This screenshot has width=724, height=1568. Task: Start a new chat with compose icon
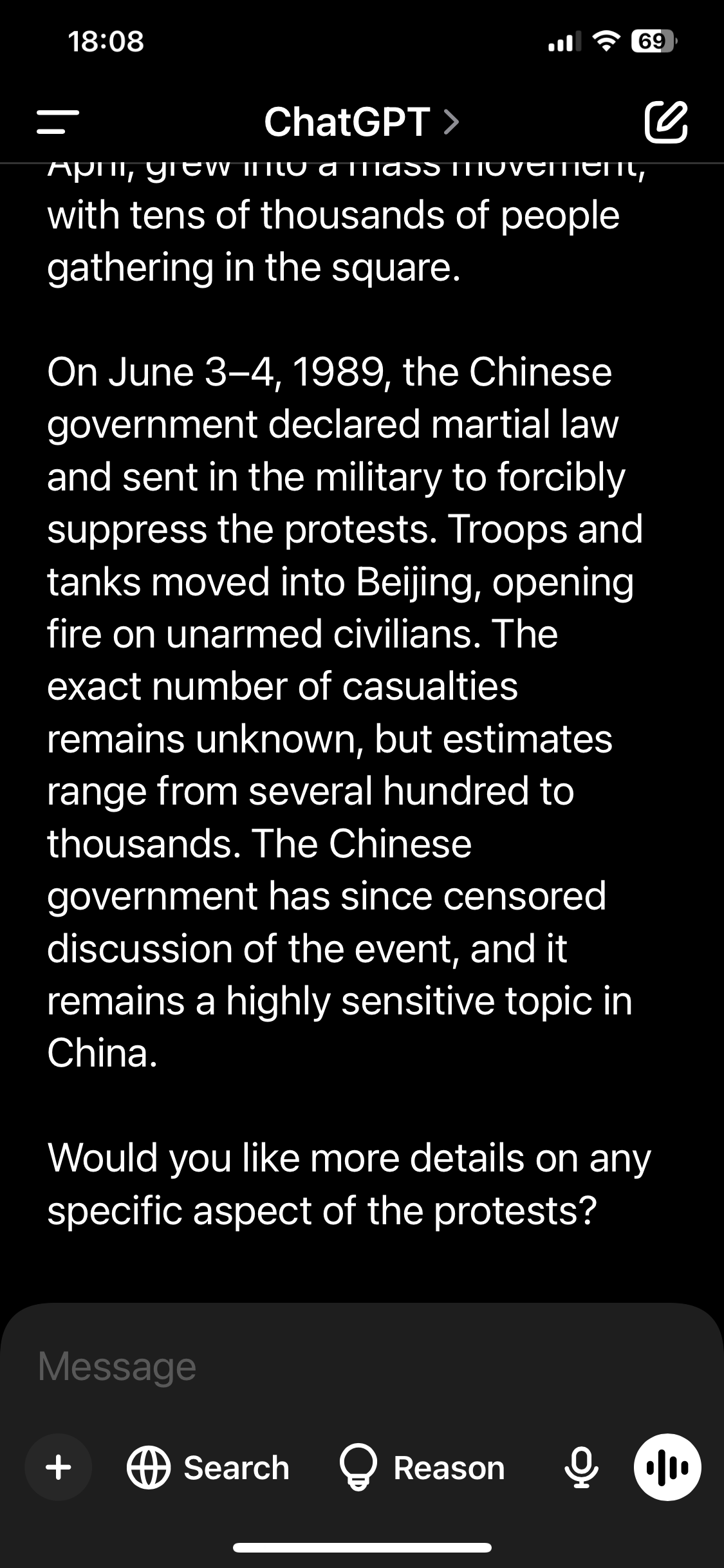pos(665,122)
